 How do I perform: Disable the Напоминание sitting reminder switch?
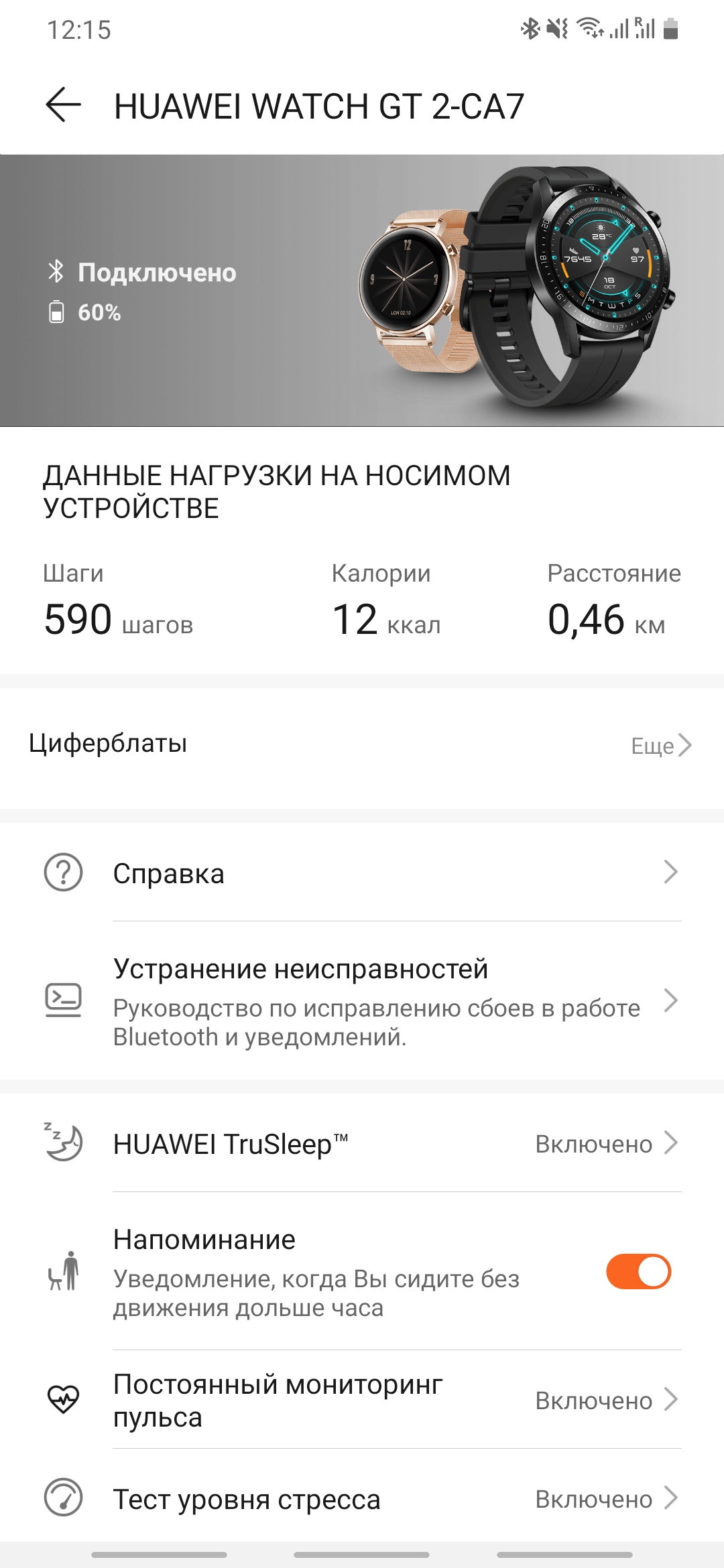tap(638, 1272)
